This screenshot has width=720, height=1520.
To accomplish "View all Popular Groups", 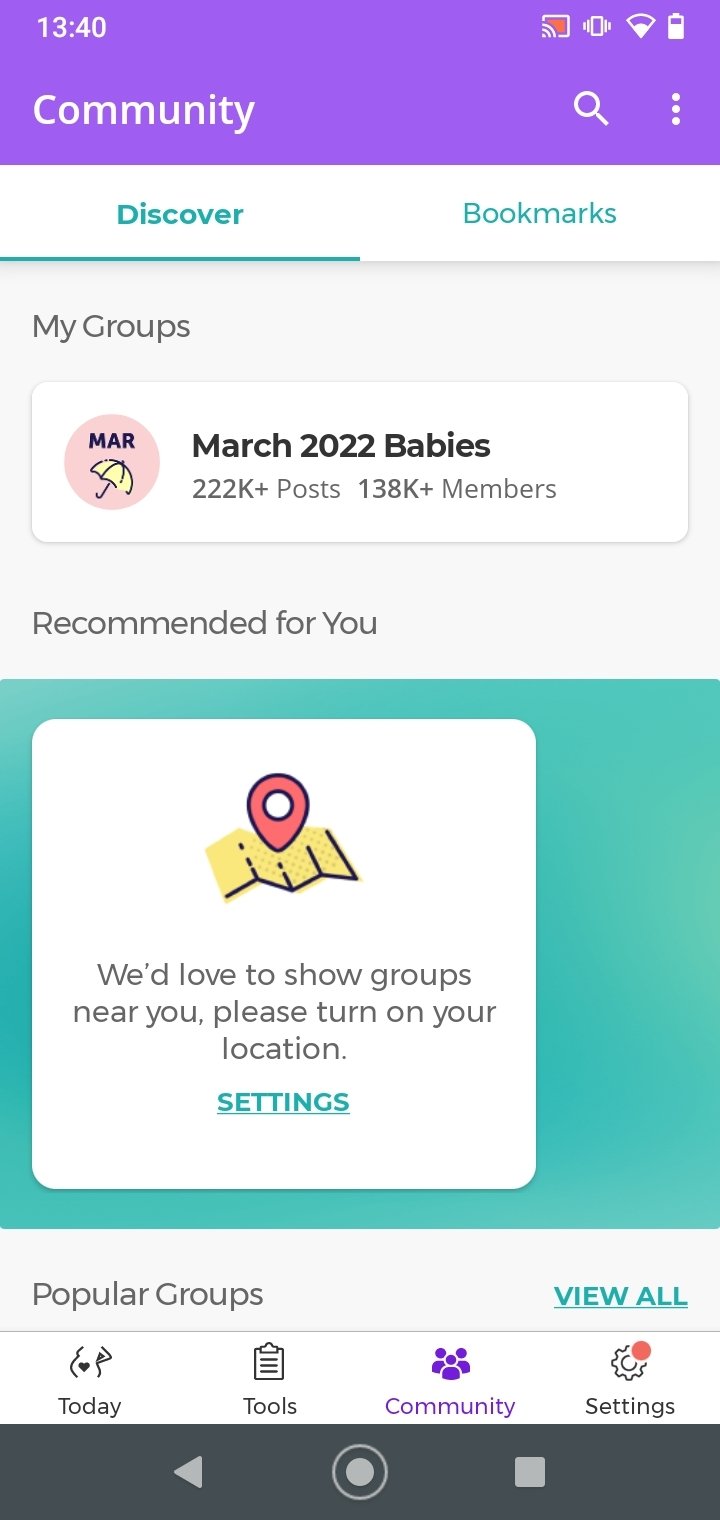I will click(621, 1296).
